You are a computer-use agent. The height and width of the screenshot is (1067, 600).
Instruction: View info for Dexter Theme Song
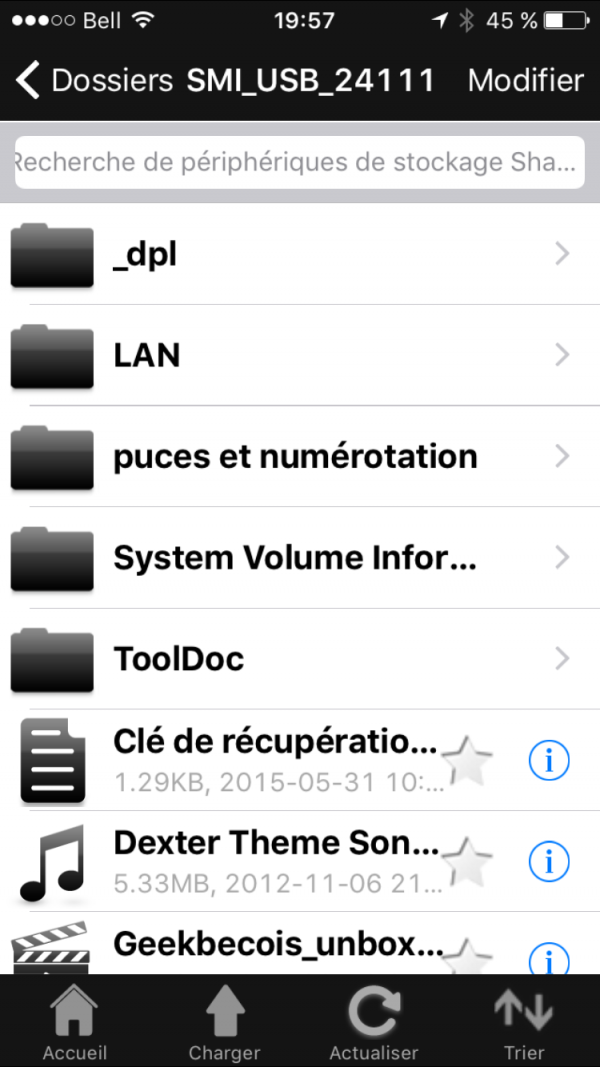(x=548, y=861)
